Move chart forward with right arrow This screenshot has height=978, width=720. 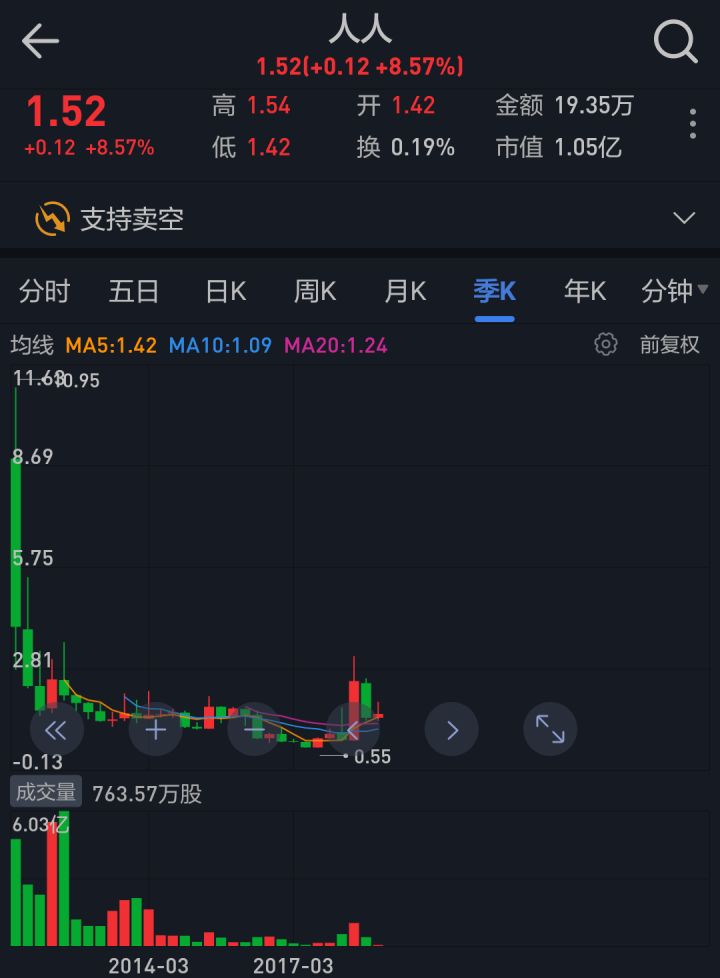pos(452,729)
